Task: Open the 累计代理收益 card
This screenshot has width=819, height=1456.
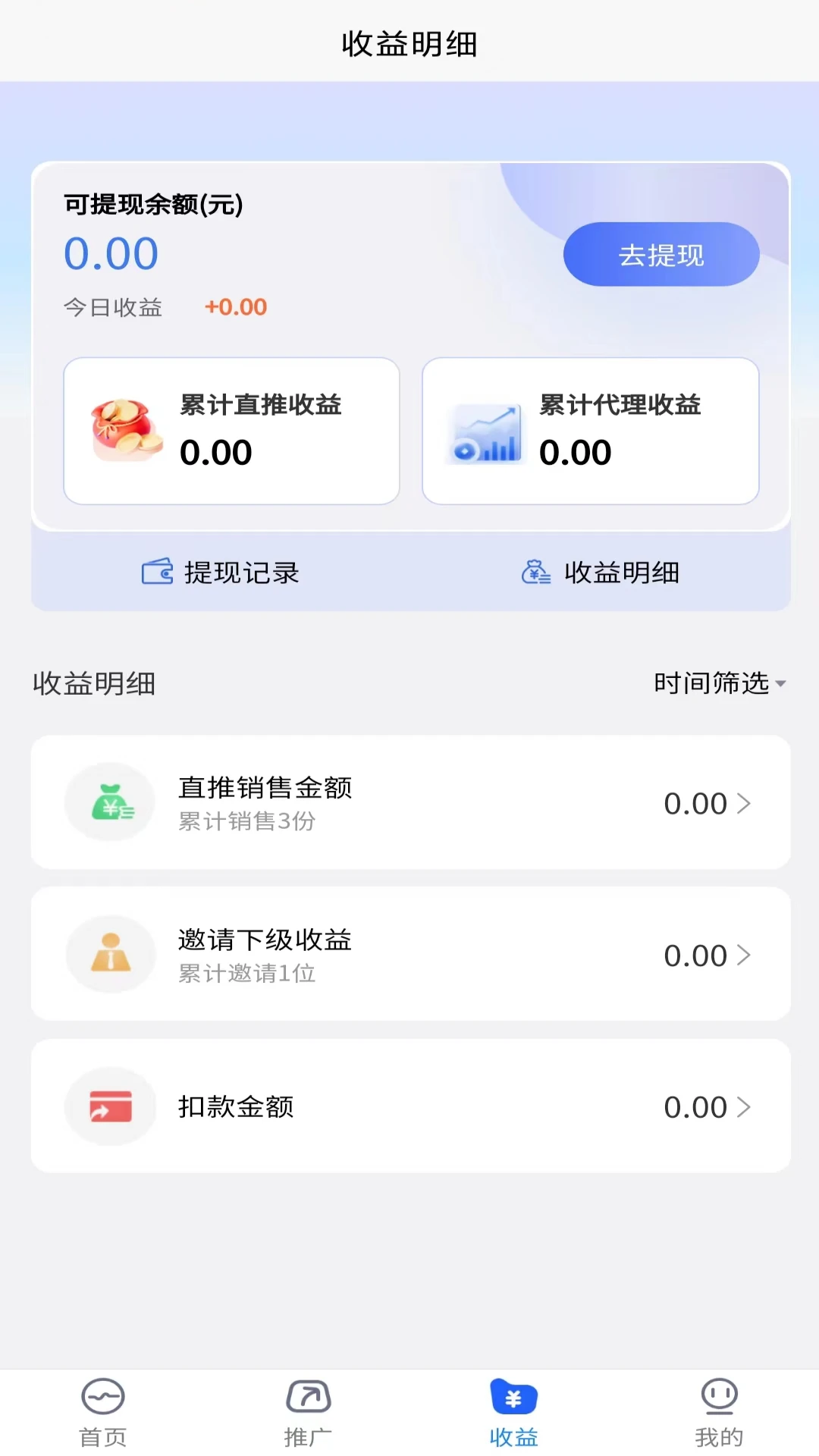Action: pos(590,431)
